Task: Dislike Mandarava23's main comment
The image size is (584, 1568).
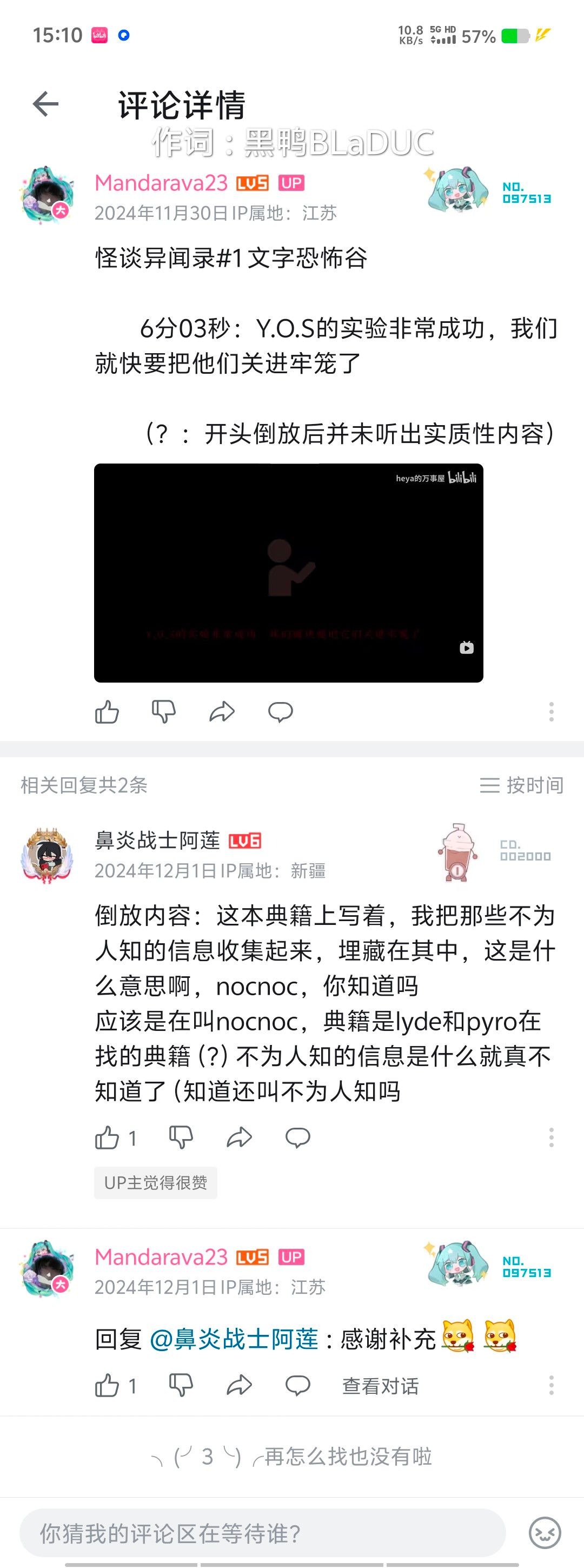Action: 164,712
